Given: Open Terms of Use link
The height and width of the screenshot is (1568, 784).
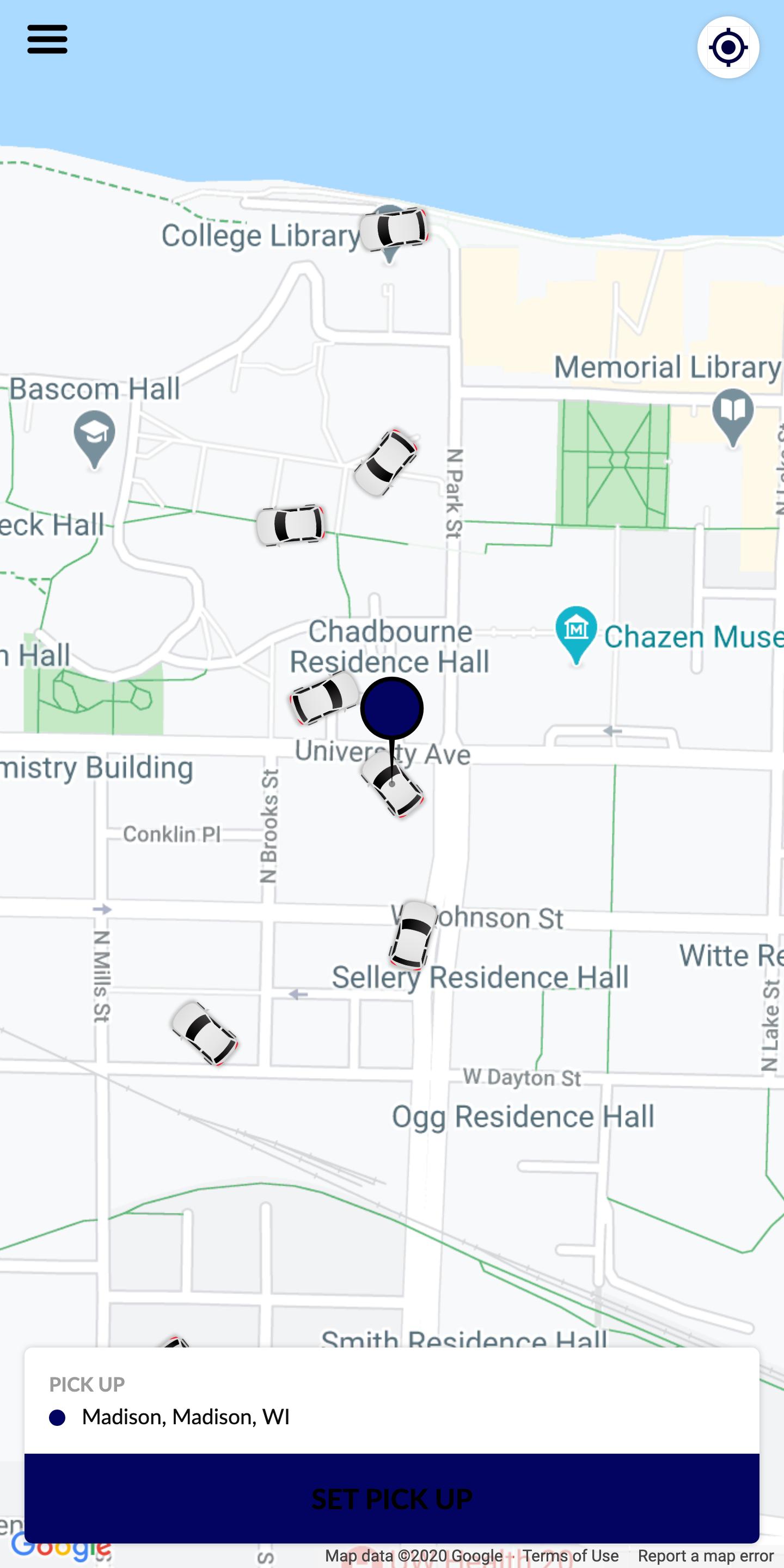Looking at the screenshot, I should click(x=571, y=1556).
